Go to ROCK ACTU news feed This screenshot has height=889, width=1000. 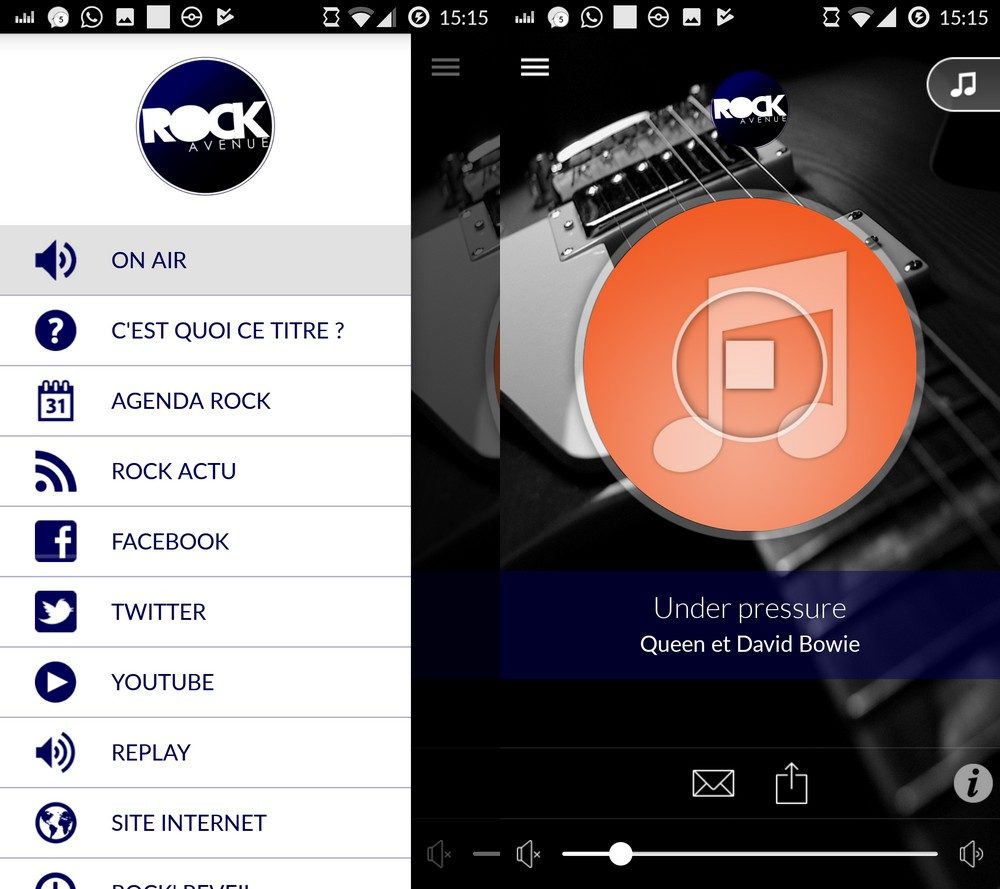click(x=205, y=471)
